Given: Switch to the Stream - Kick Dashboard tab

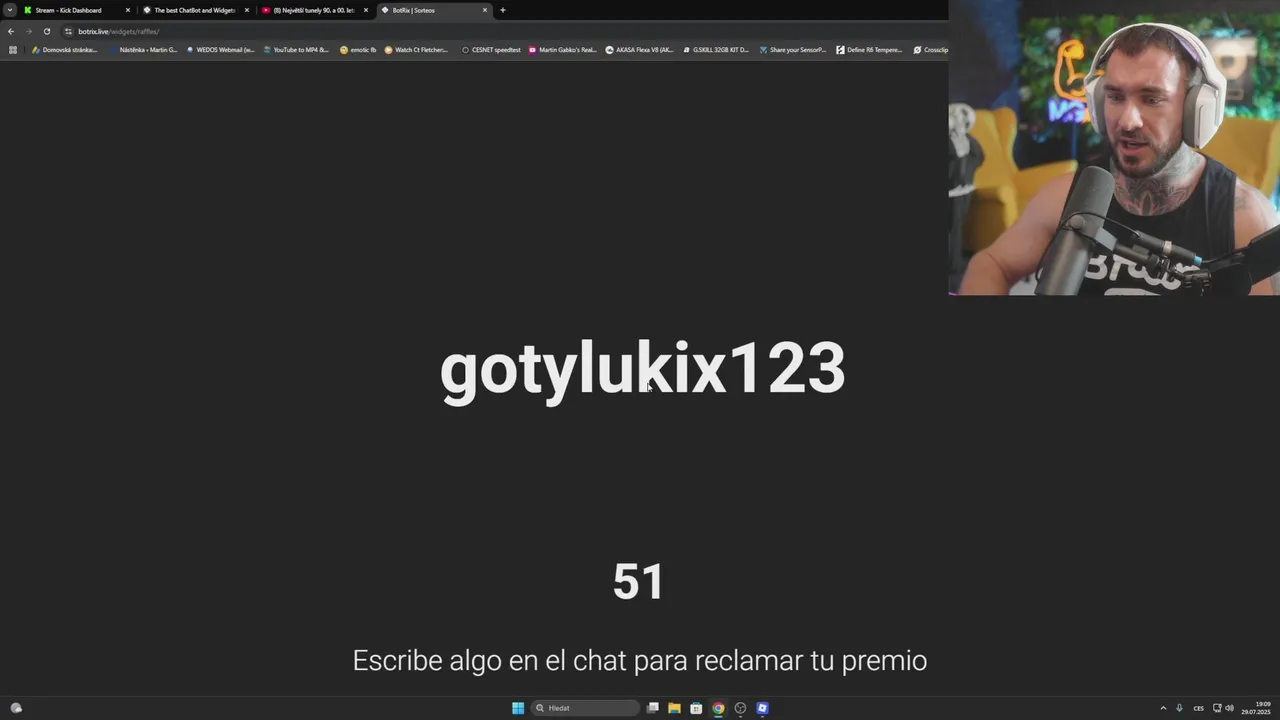Looking at the screenshot, I should [x=68, y=10].
